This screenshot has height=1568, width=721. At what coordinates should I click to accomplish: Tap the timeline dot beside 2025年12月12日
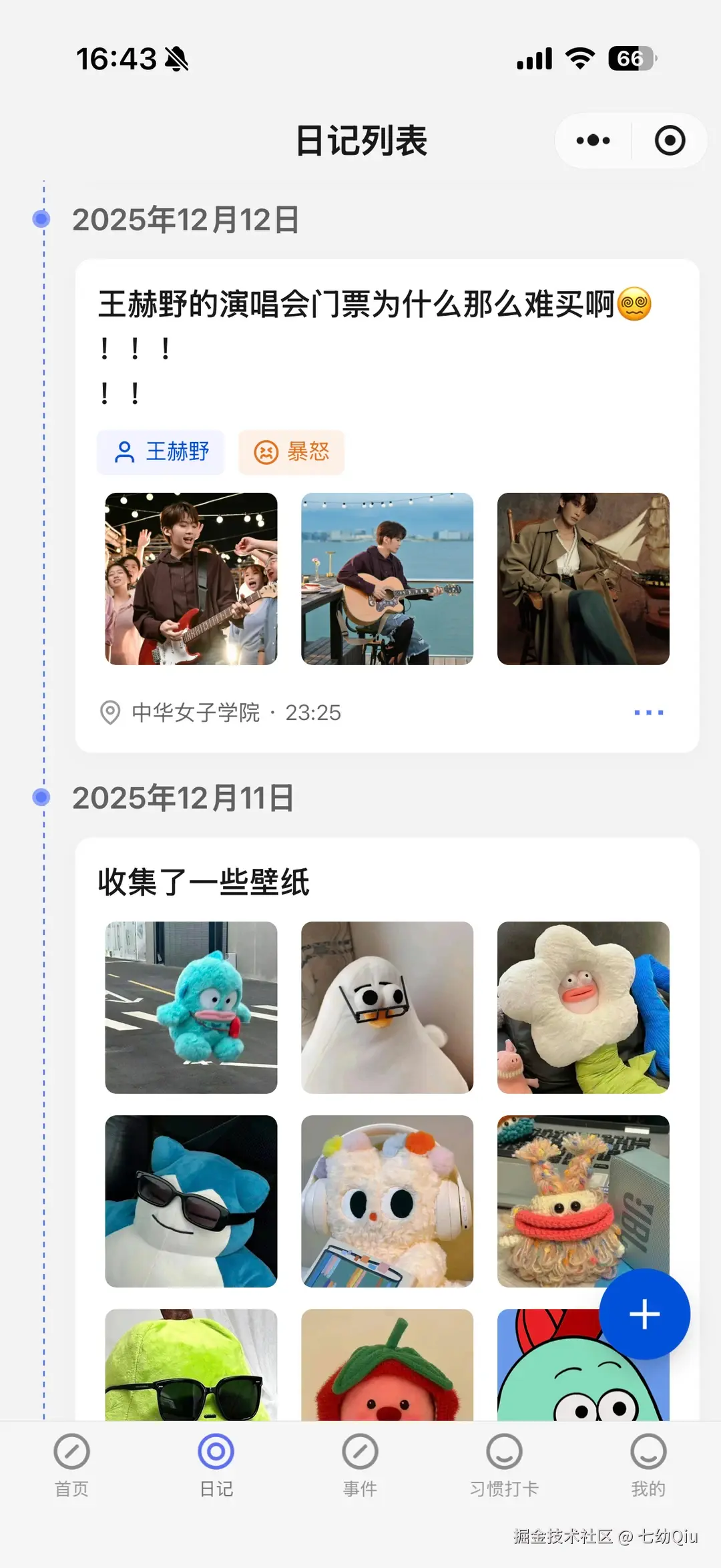coord(42,218)
